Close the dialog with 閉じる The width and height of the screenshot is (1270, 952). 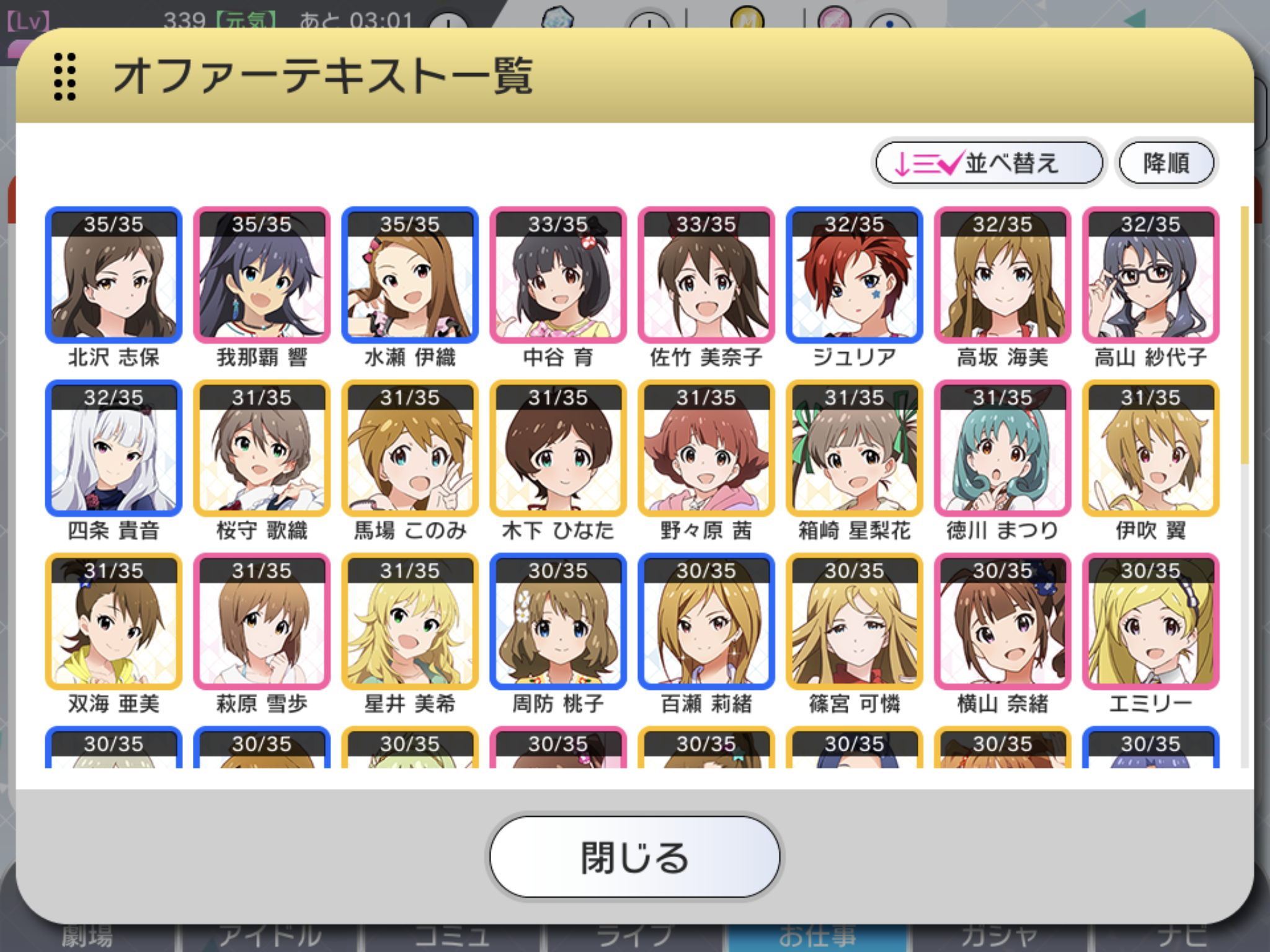pyautogui.click(x=634, y=857)
